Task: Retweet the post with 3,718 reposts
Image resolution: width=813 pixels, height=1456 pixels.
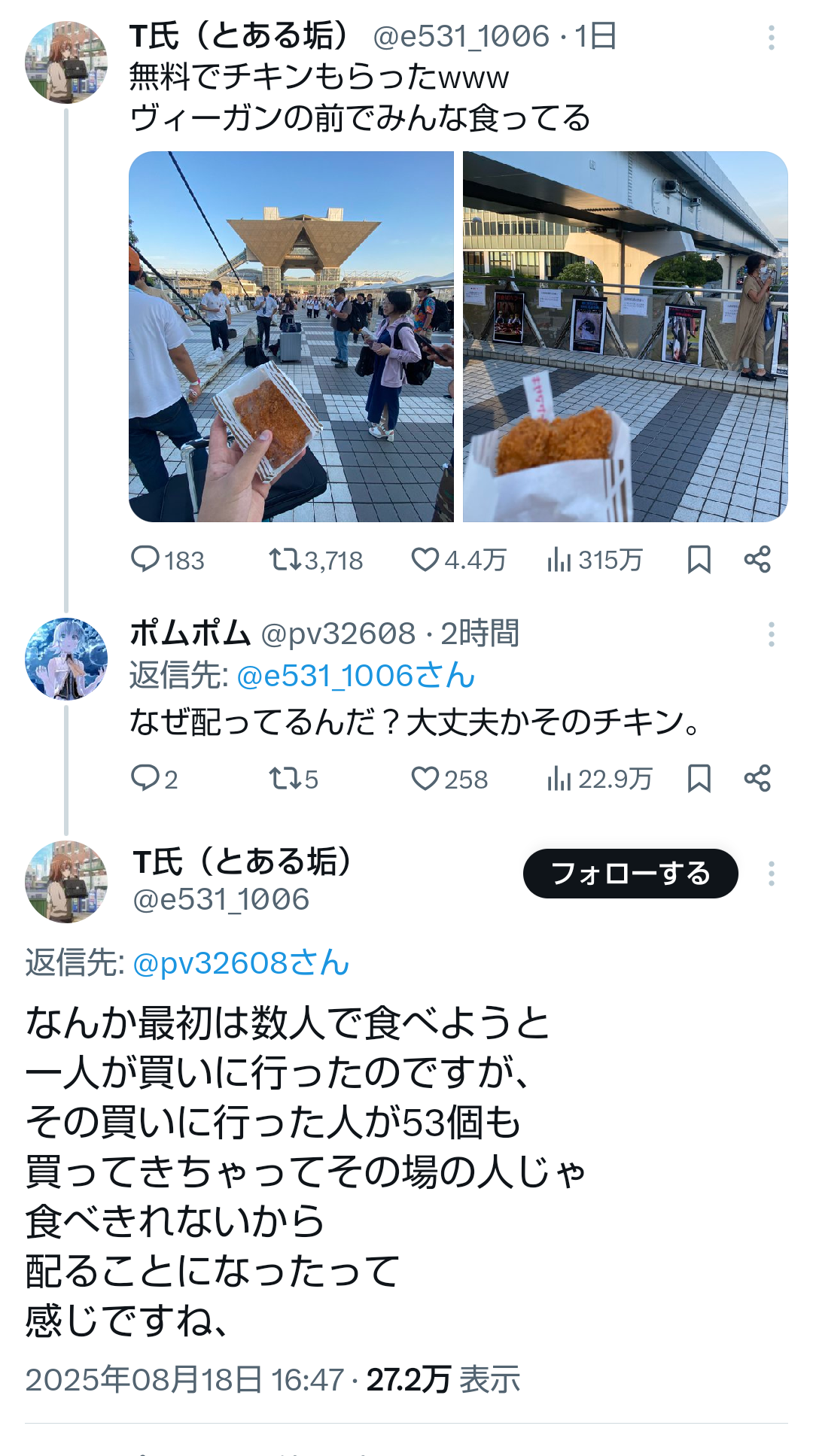Action: (x=316, y=560)
